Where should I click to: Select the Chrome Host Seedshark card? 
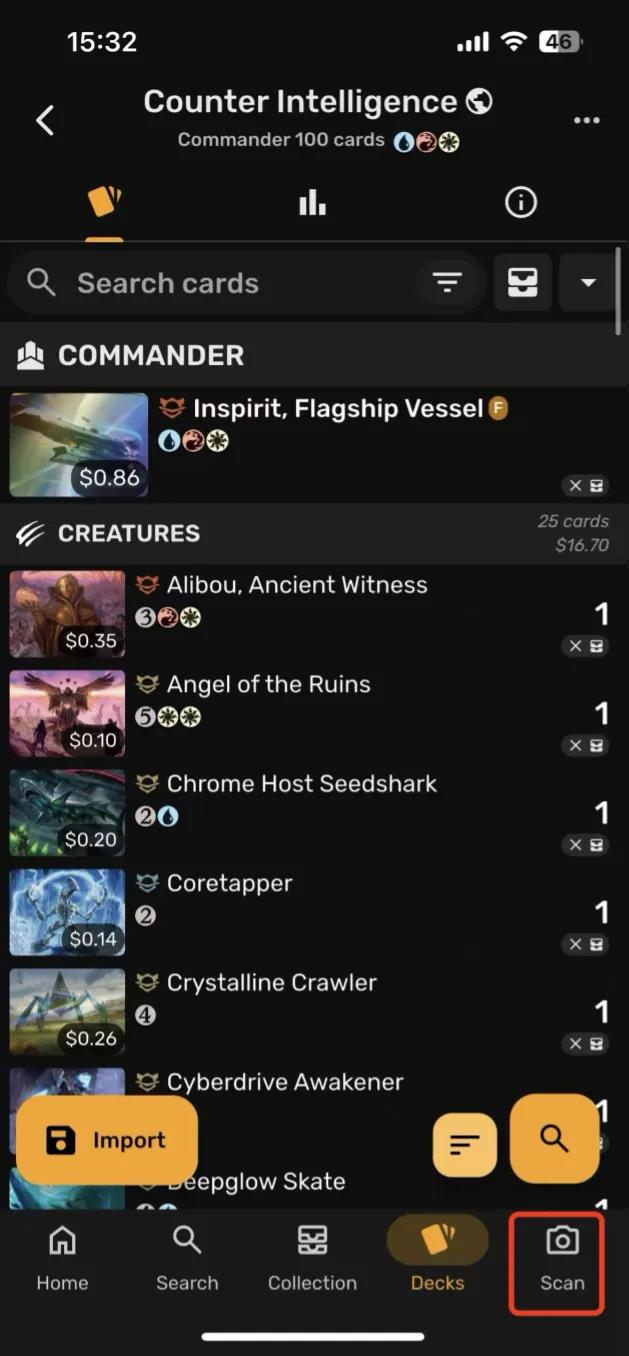click(x=301, y=784)
